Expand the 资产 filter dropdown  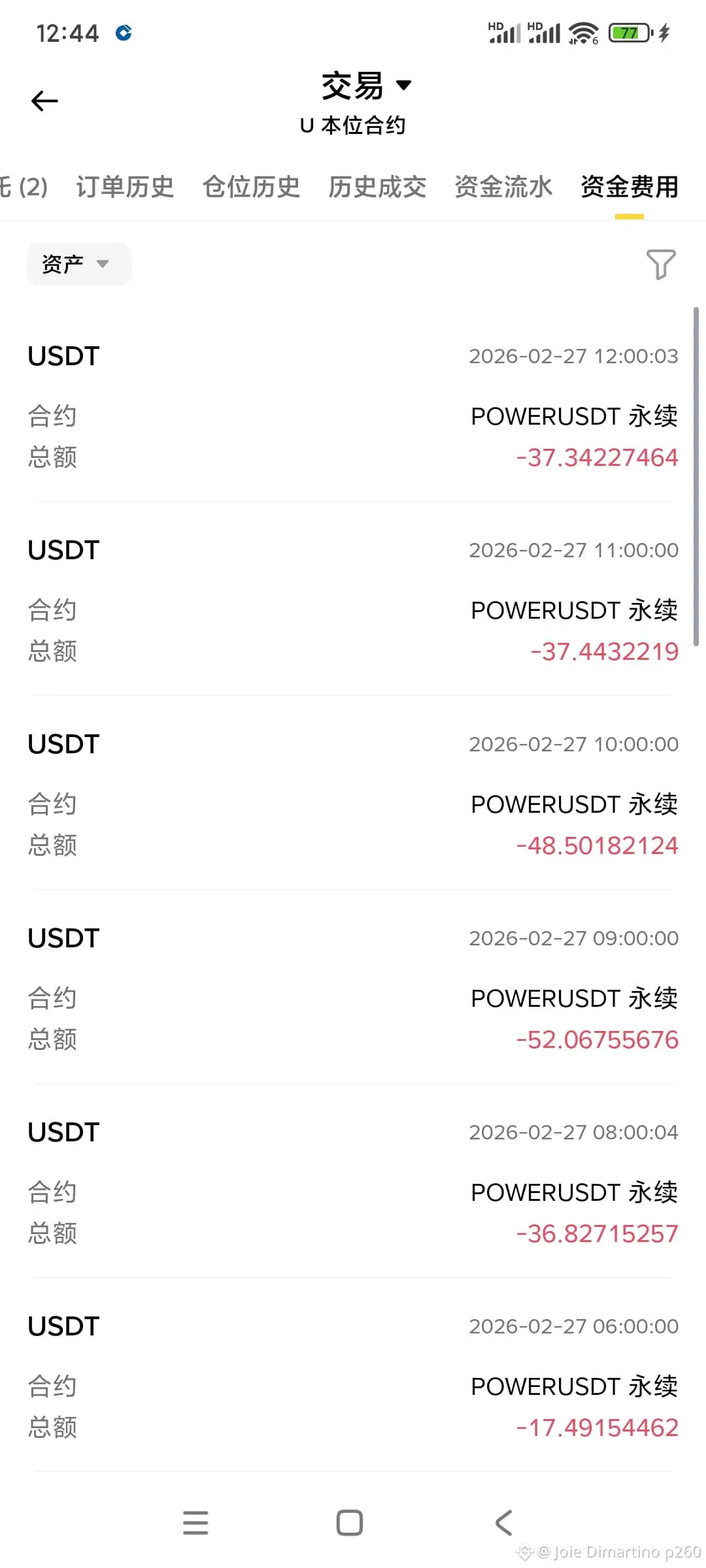tap(78, 264)
